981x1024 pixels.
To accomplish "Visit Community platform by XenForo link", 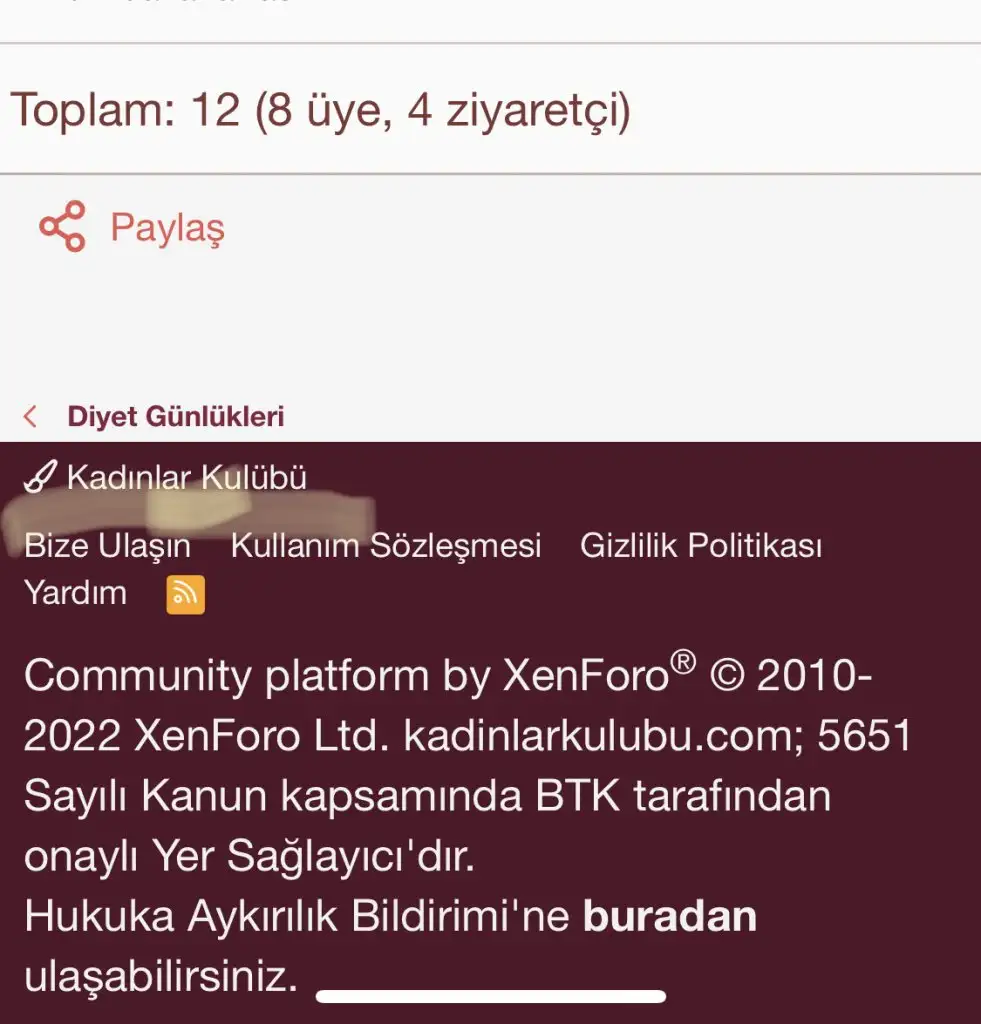I will point(345,677).
